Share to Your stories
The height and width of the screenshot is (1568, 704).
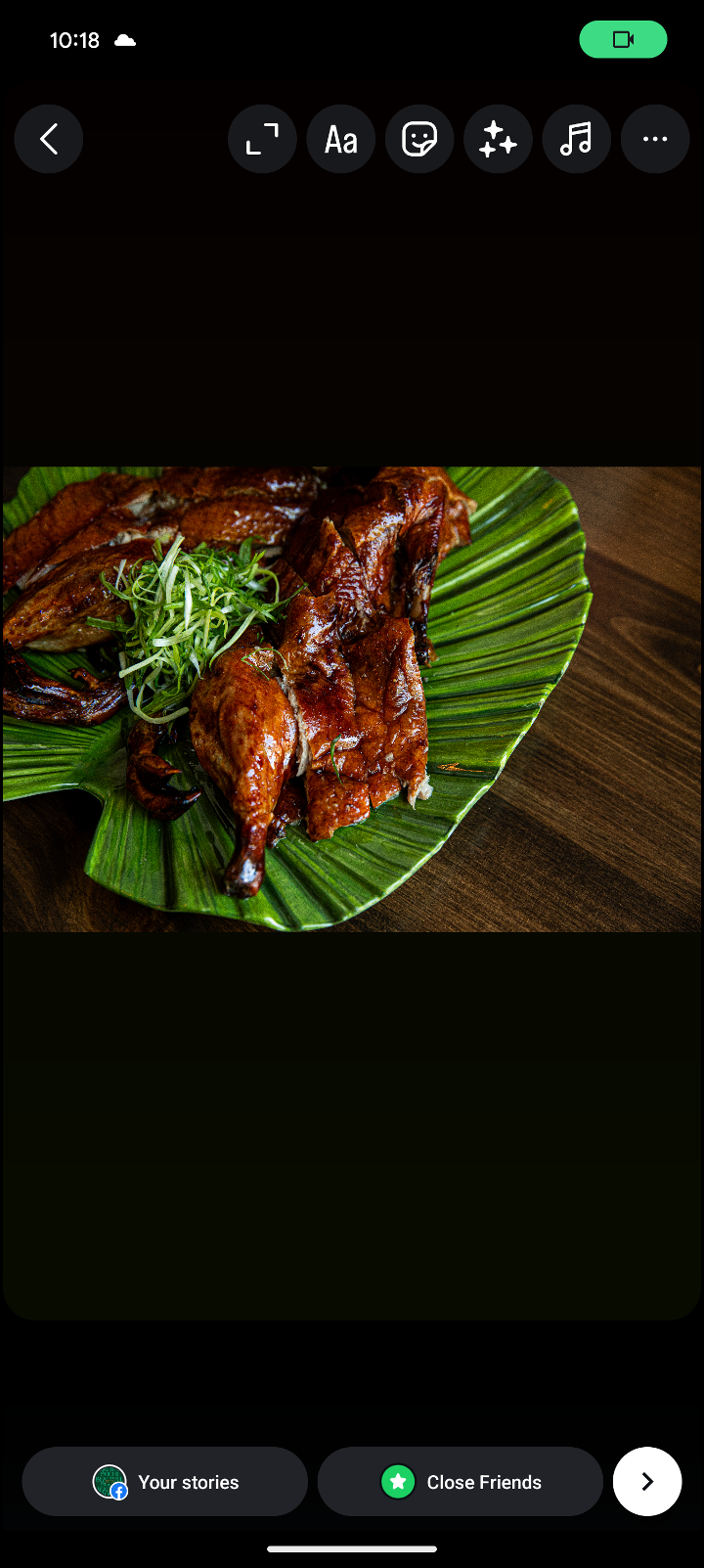[165, 1482]
